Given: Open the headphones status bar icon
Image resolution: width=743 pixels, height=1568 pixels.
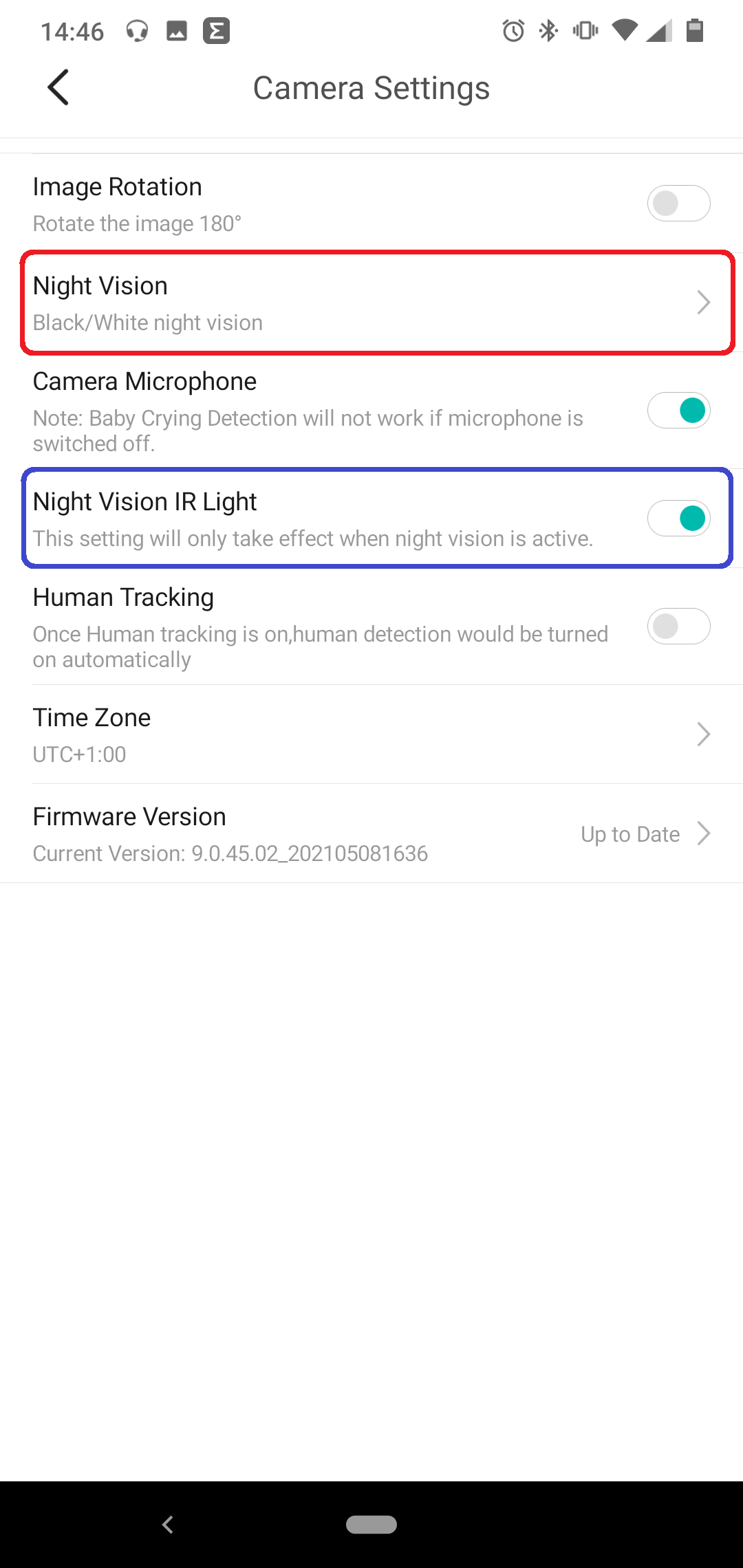Looking at the screenshot, I should pos(136,30).
